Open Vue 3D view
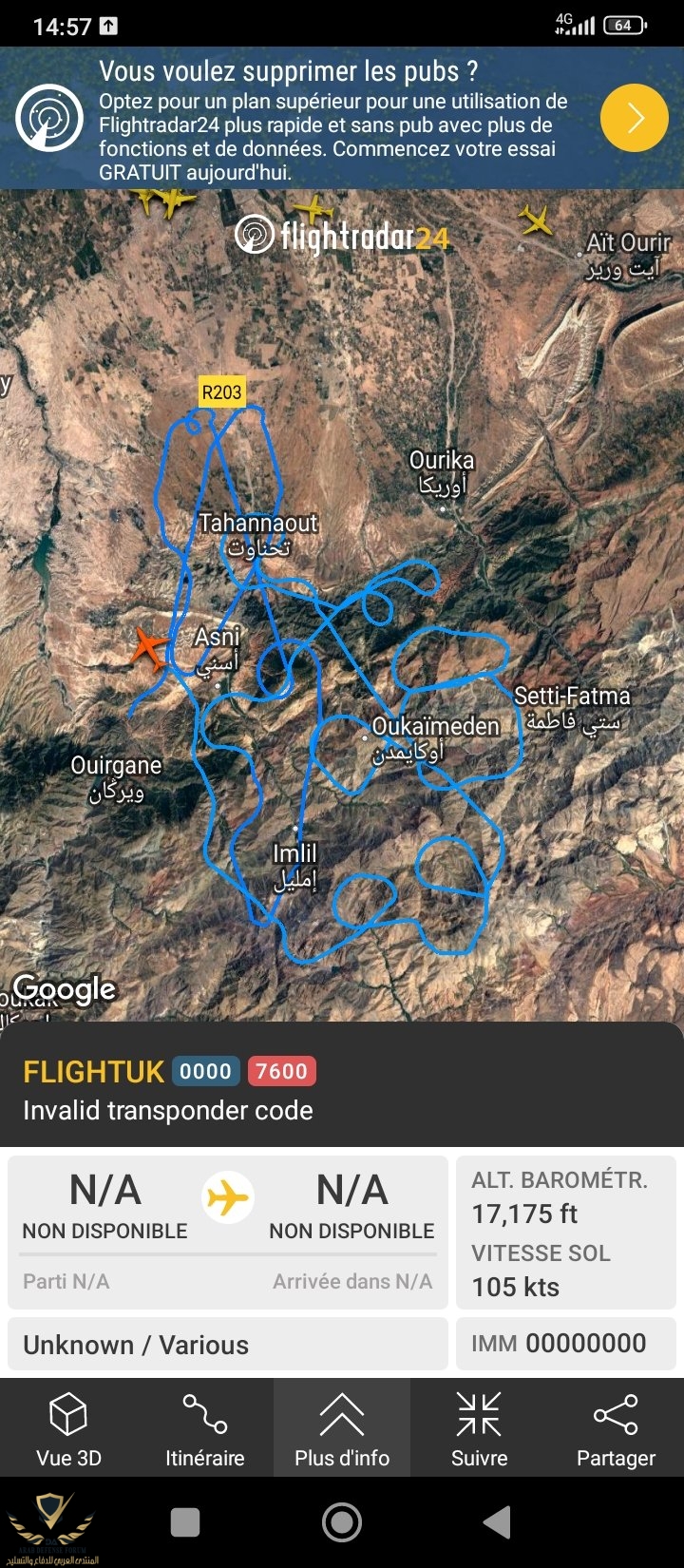The image size is (684, 1568). [68, 1428]
